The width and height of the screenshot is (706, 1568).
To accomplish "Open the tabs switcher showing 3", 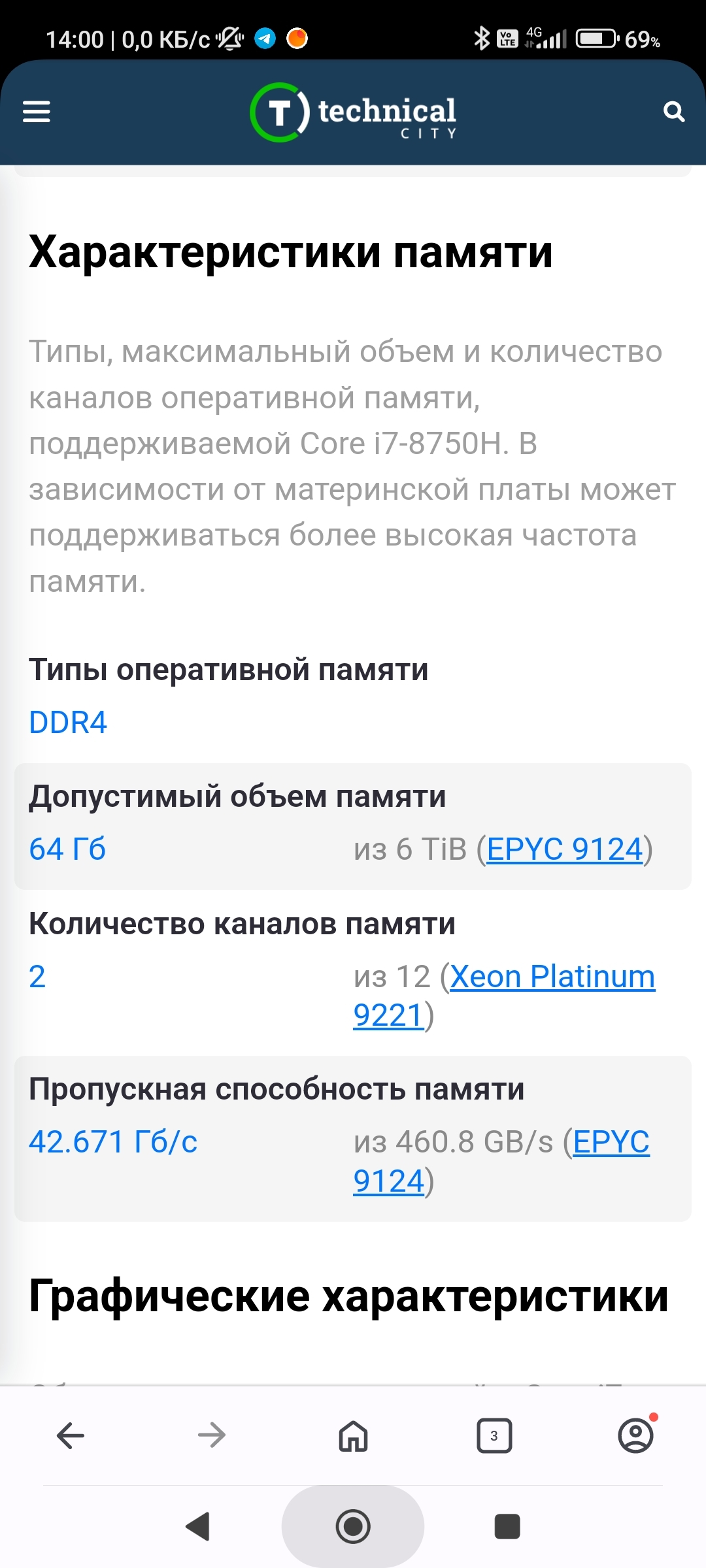I will [x=494, y=1435].
